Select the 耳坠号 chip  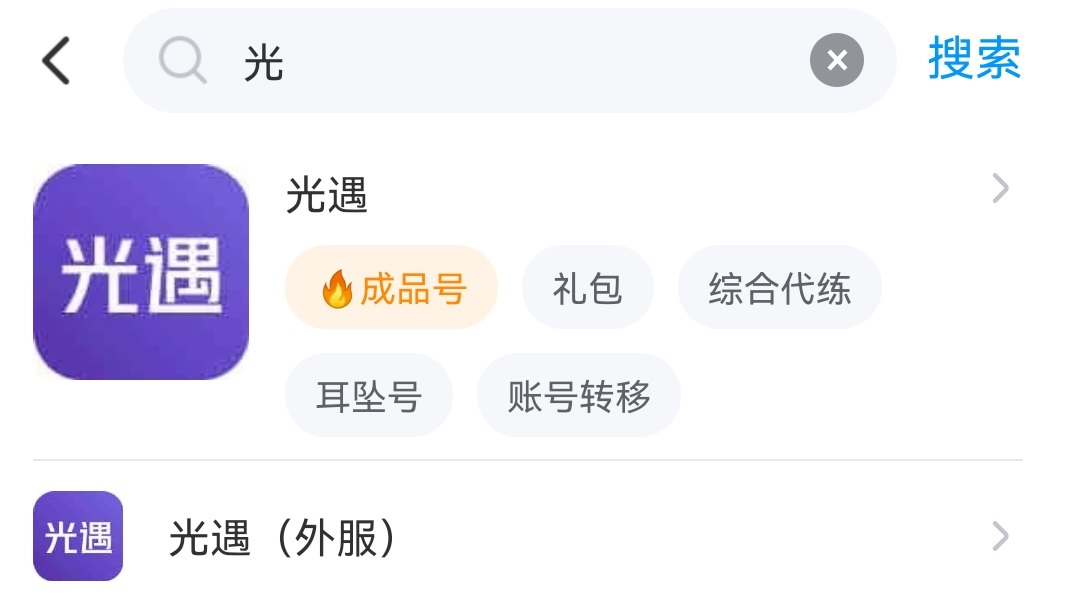pos(368,396)
